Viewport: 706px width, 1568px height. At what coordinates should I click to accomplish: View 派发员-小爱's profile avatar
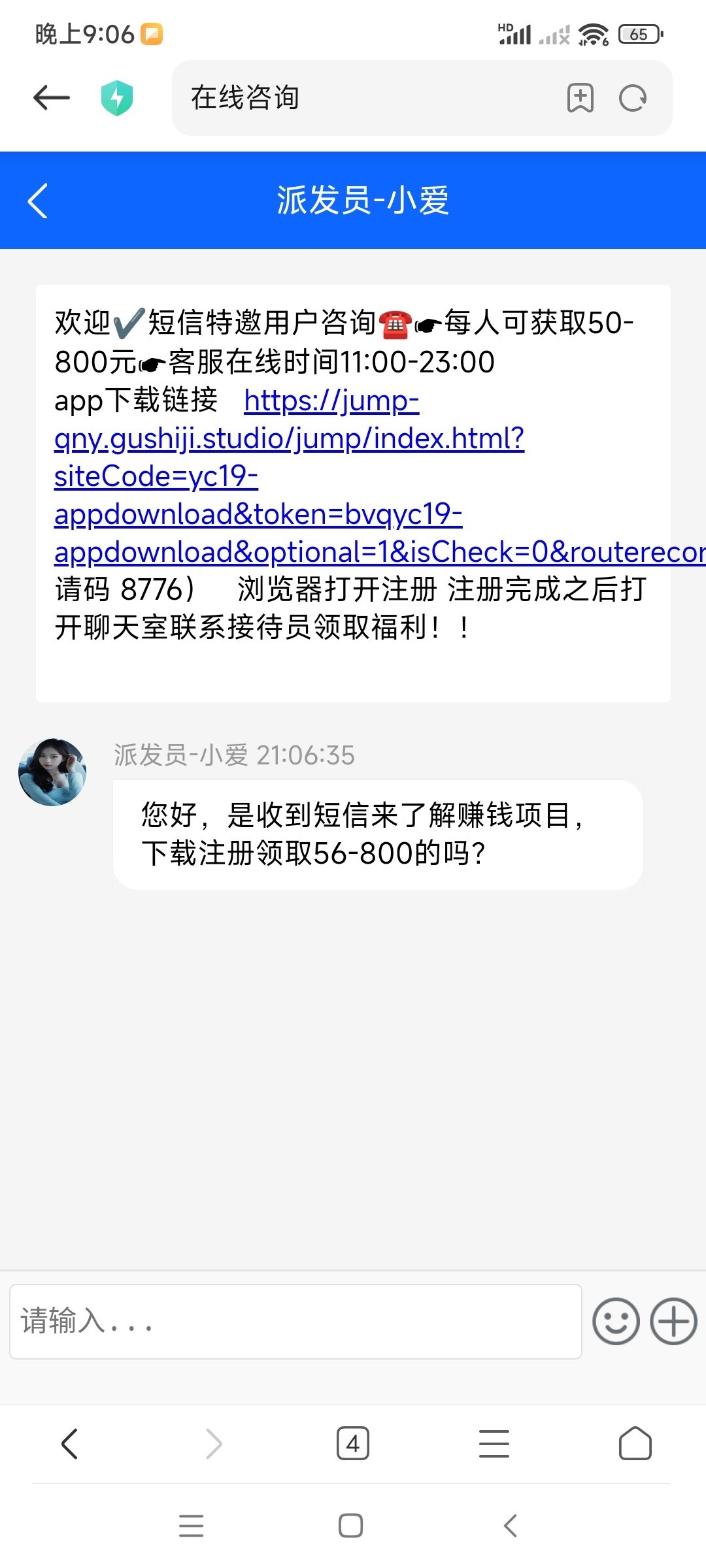click(52, 772)
